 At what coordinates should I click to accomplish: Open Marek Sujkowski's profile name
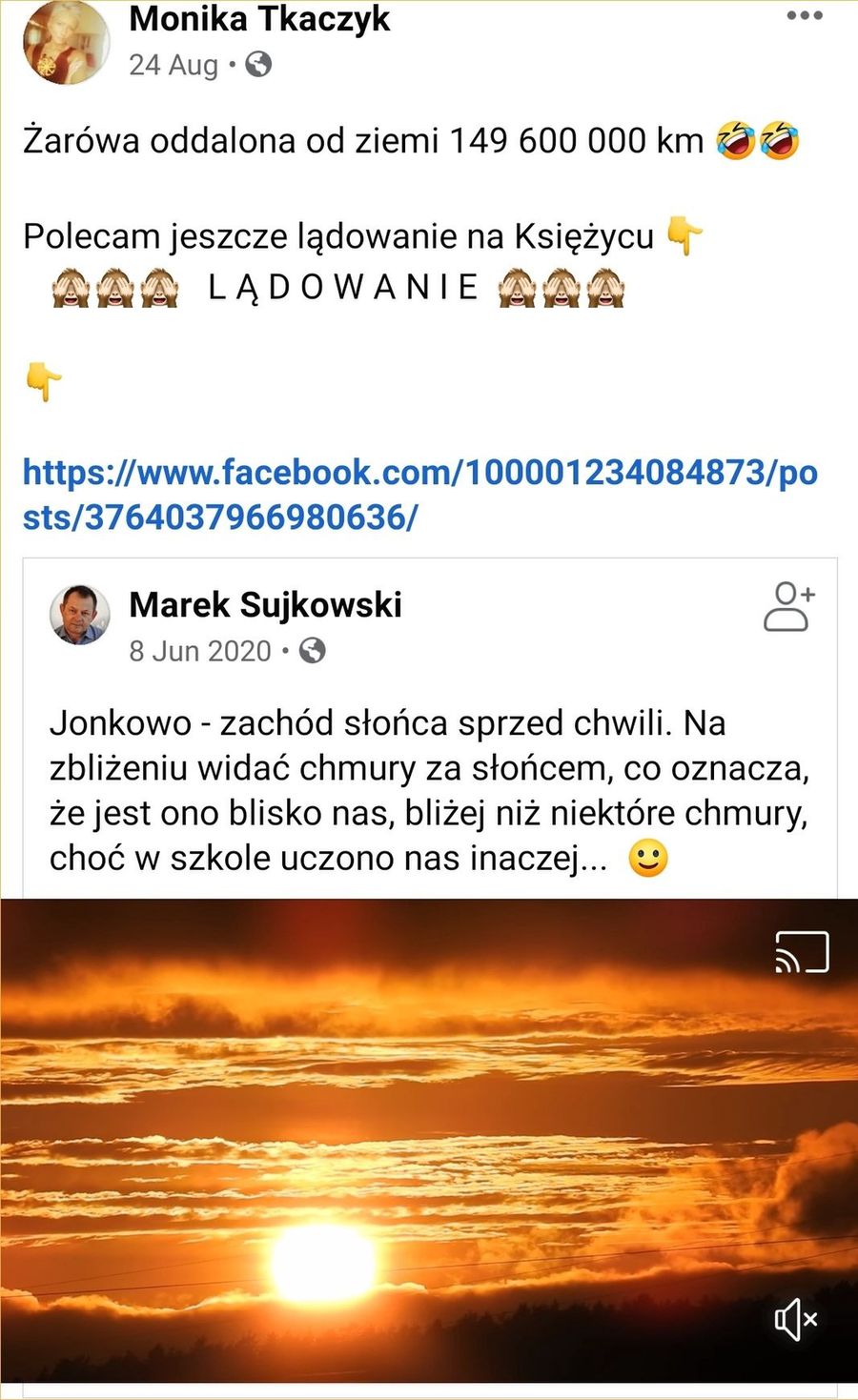pyautogui.click(x=265, y=604)
